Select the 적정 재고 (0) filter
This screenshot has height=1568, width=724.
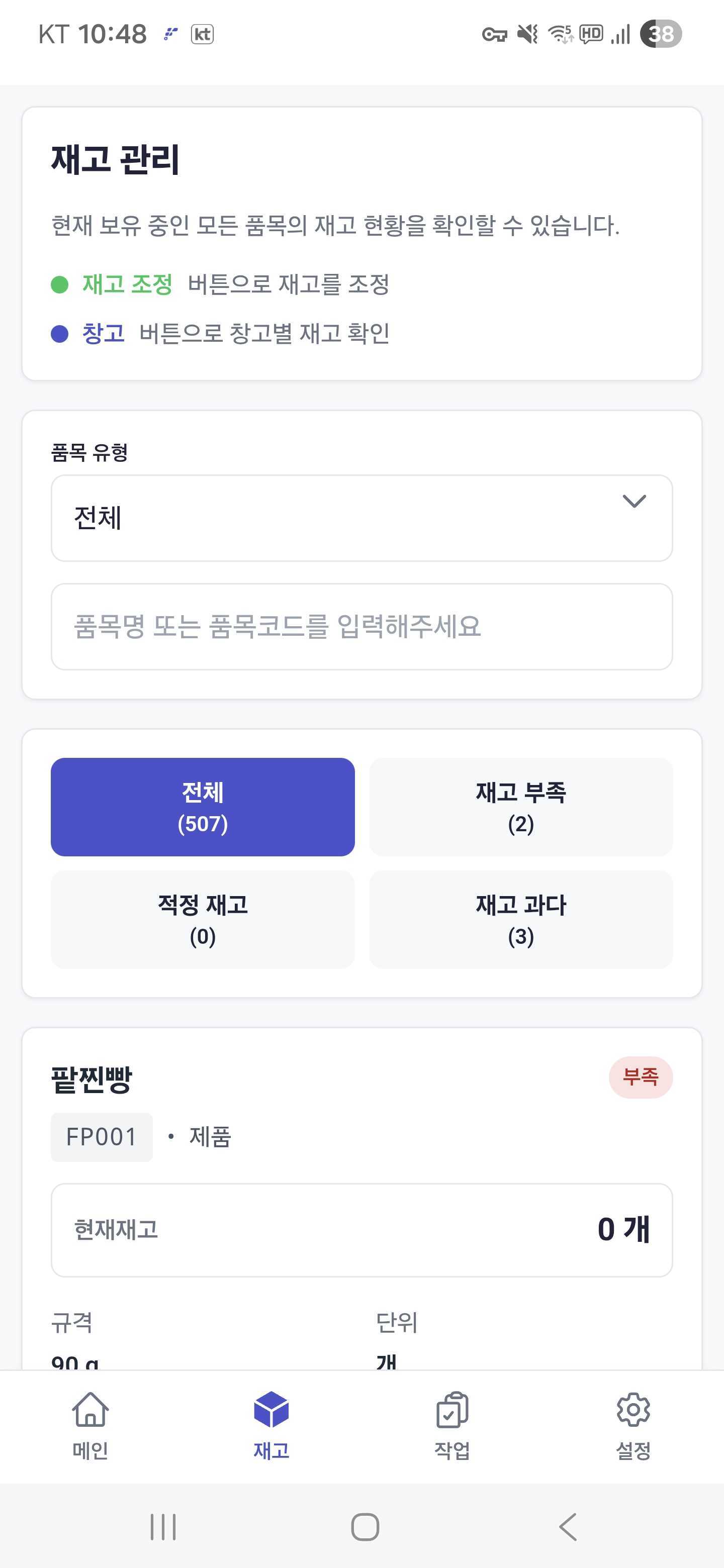[x=203, y=920]
